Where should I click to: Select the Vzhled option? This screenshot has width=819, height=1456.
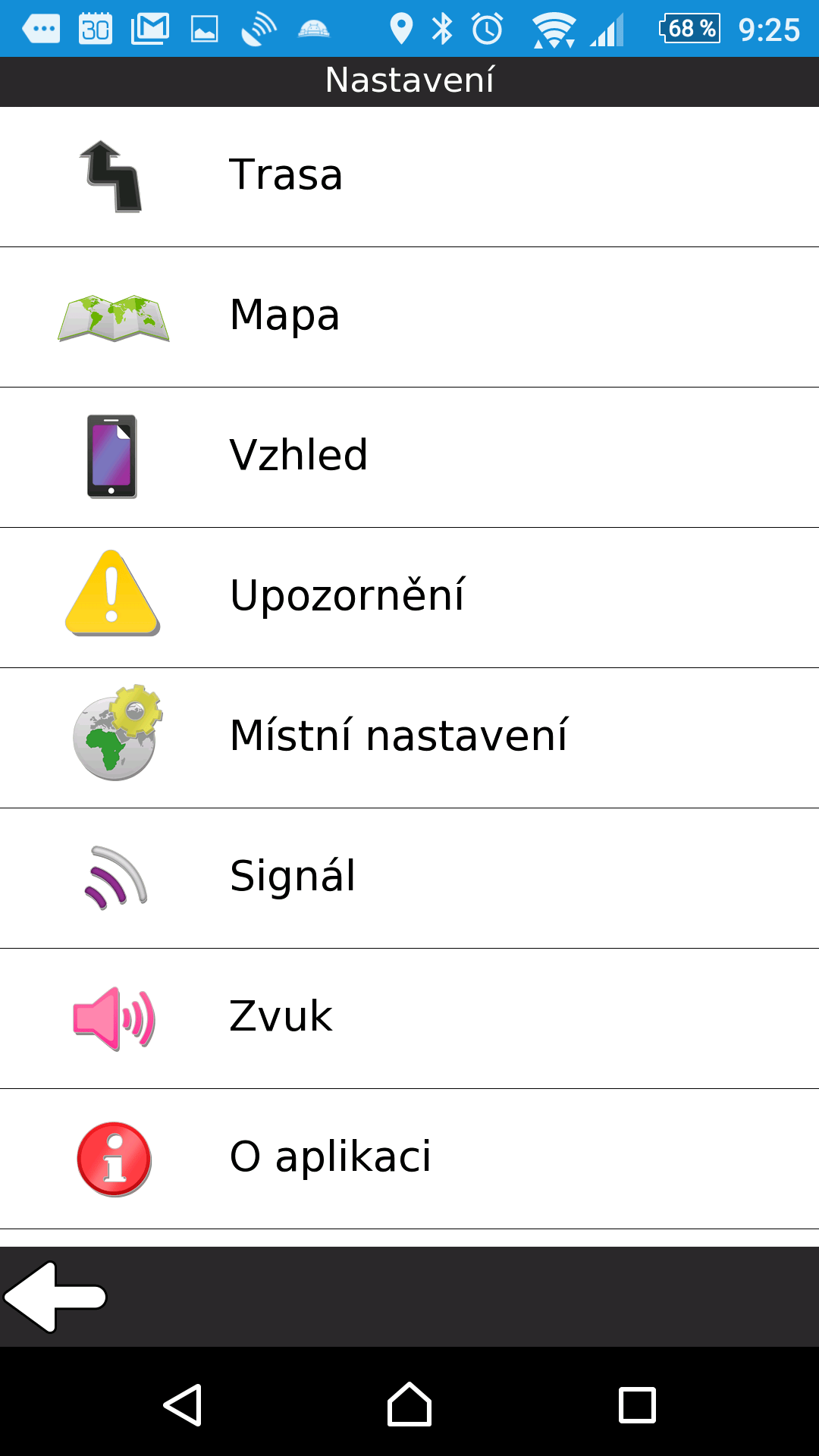click(409, 457)
